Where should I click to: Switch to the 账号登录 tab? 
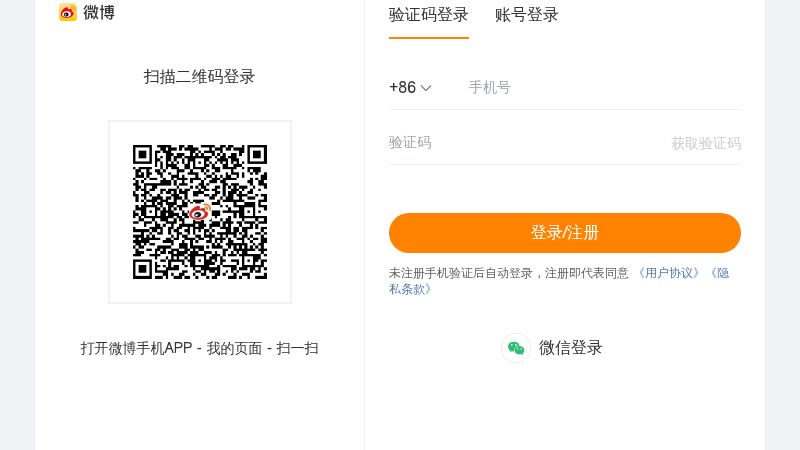526,15
